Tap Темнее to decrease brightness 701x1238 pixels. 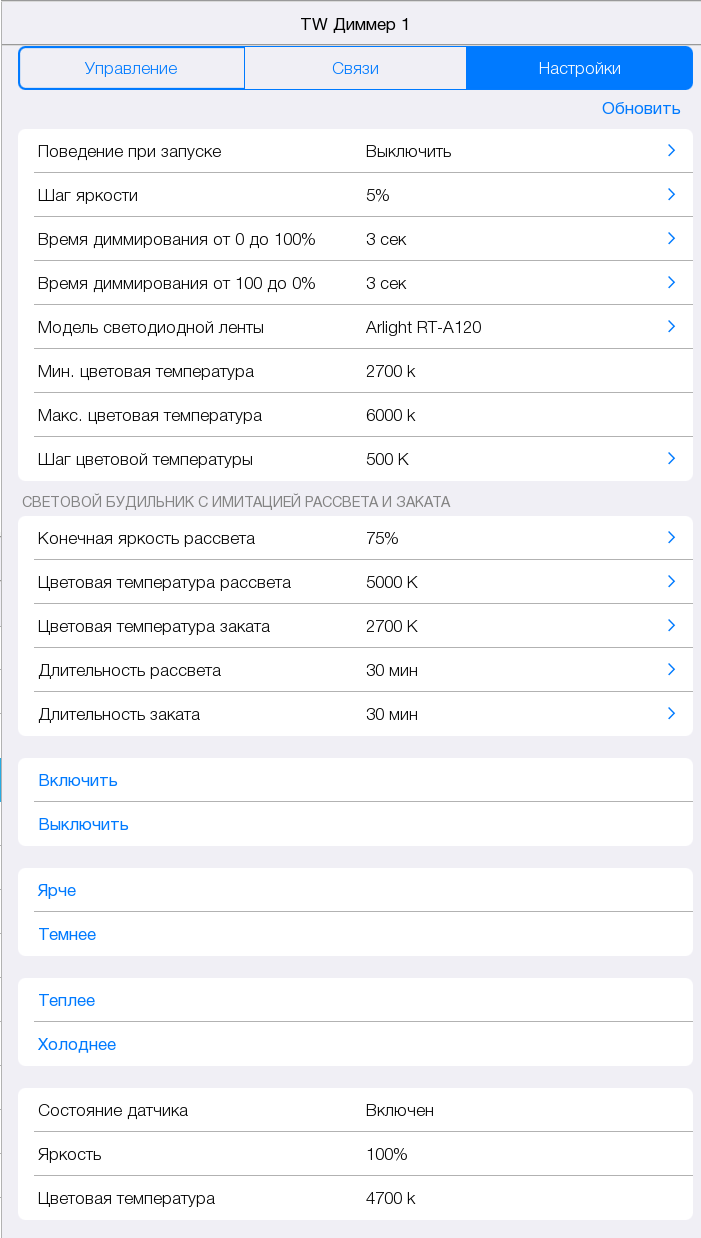(67, 934)
